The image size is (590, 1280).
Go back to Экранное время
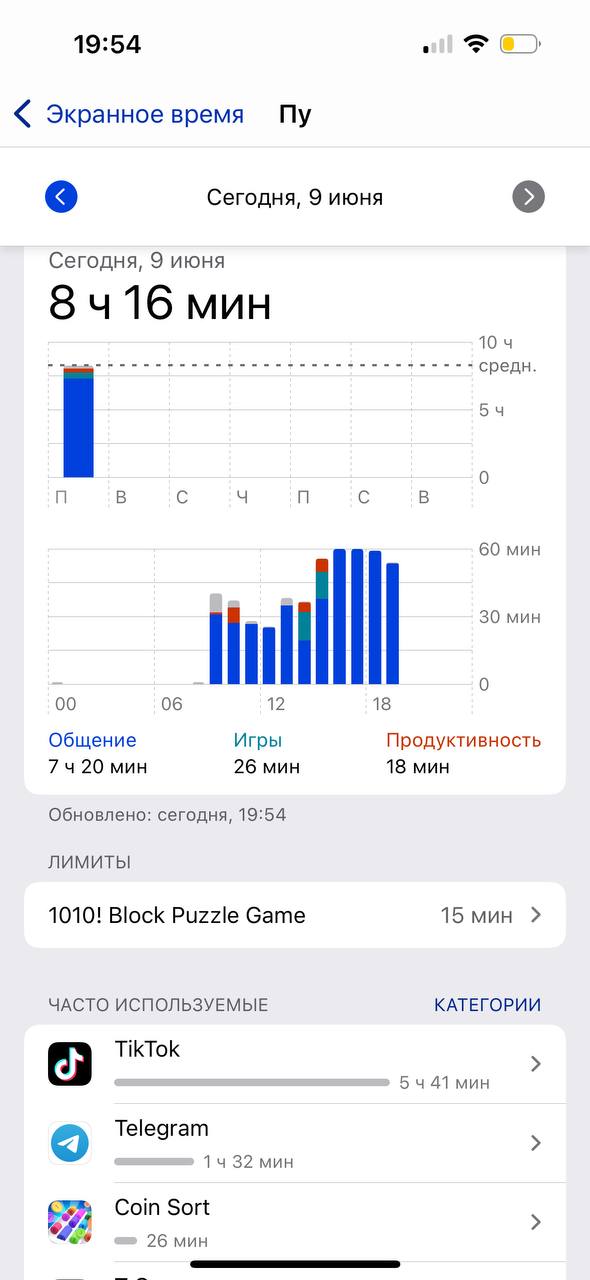(128, 114)
